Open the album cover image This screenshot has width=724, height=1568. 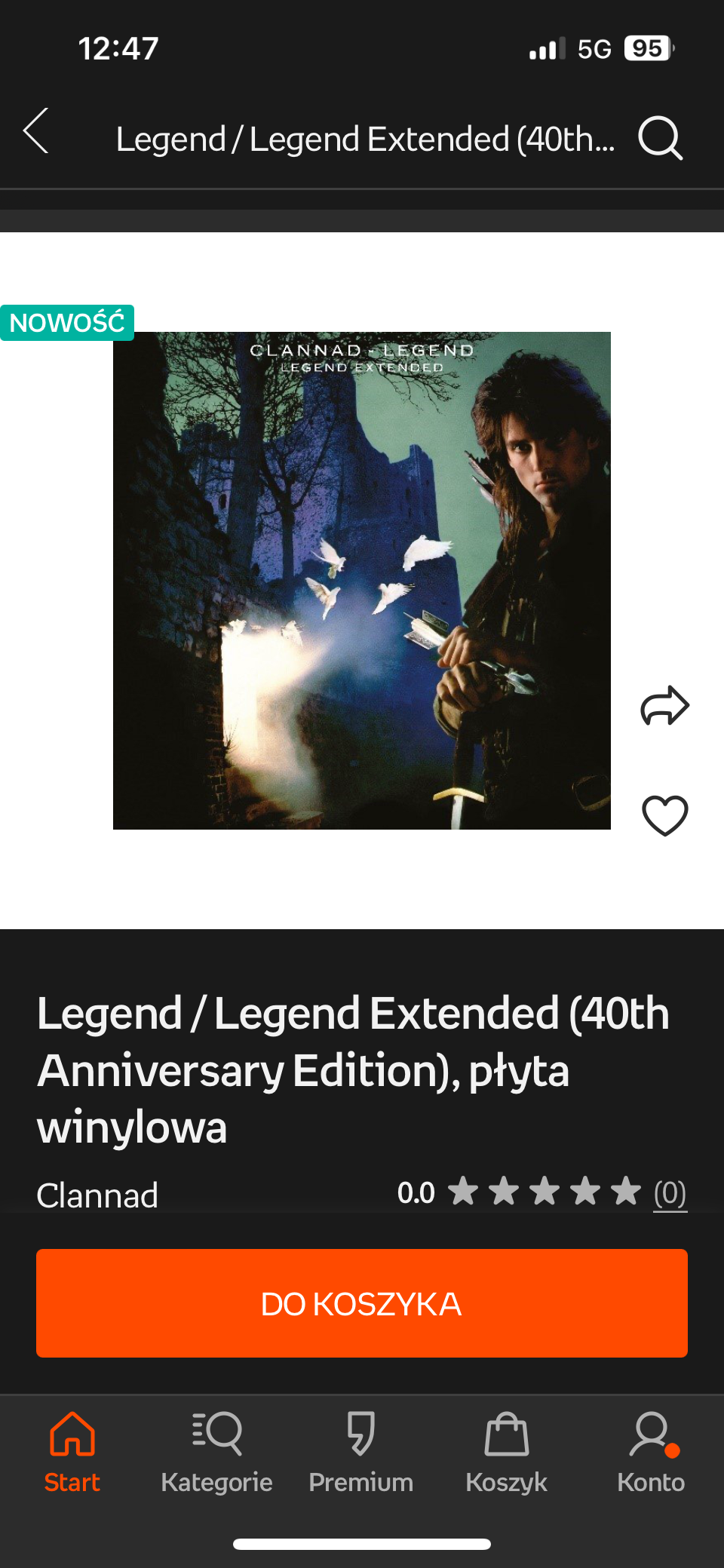(362, 581)
